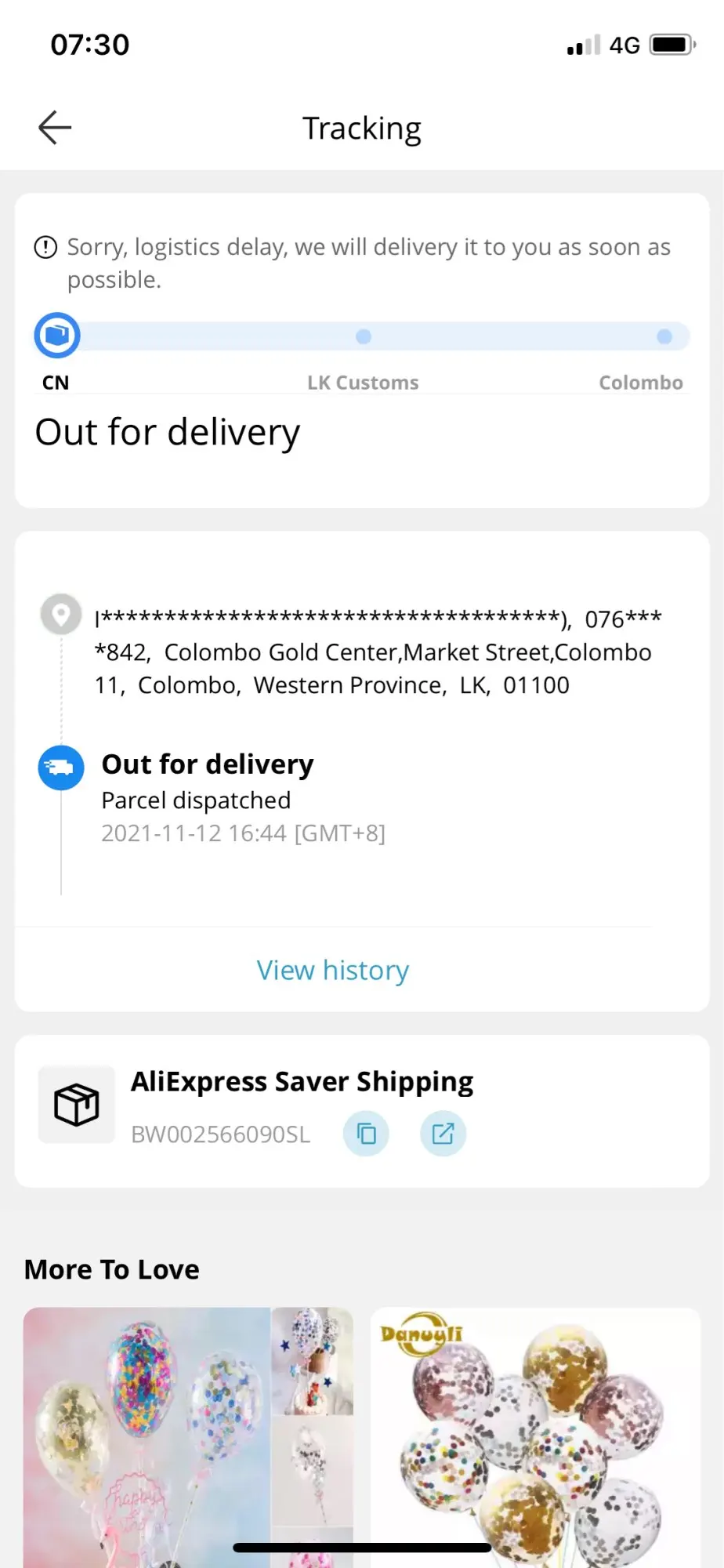Open tracking number in external page
This screenshot has height=1568, width=724.
click(443, 1134)
